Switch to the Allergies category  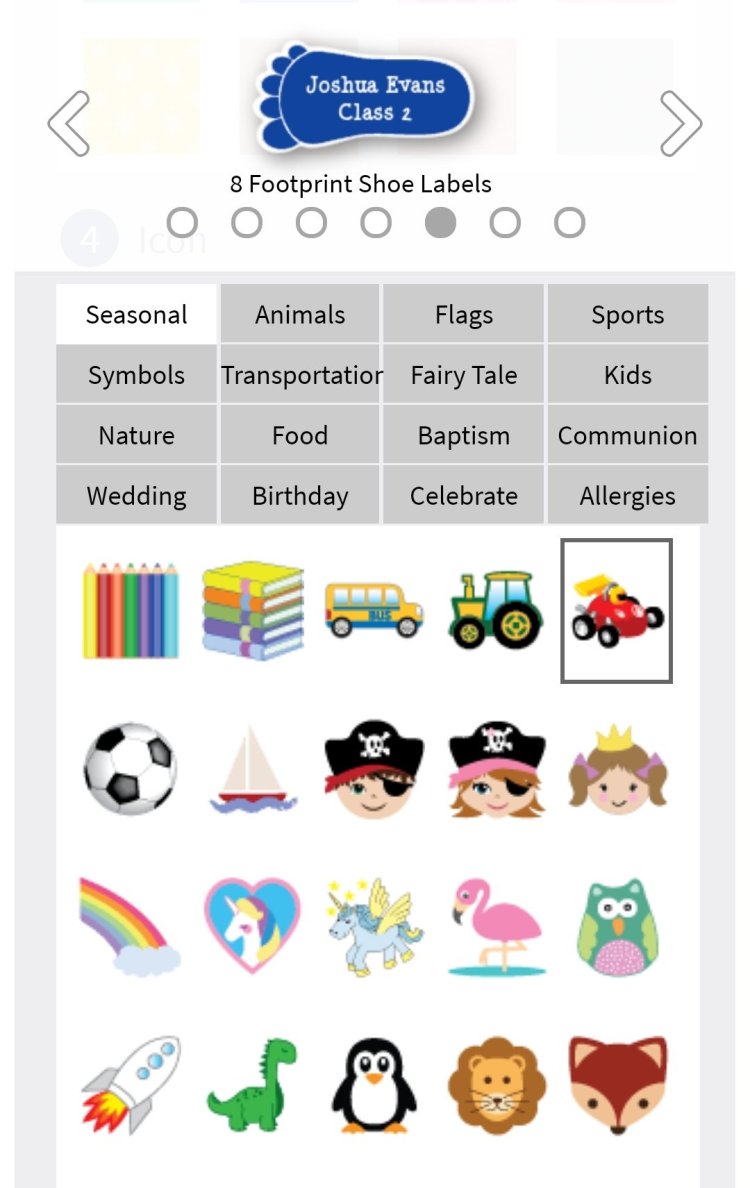click(627, 496)
